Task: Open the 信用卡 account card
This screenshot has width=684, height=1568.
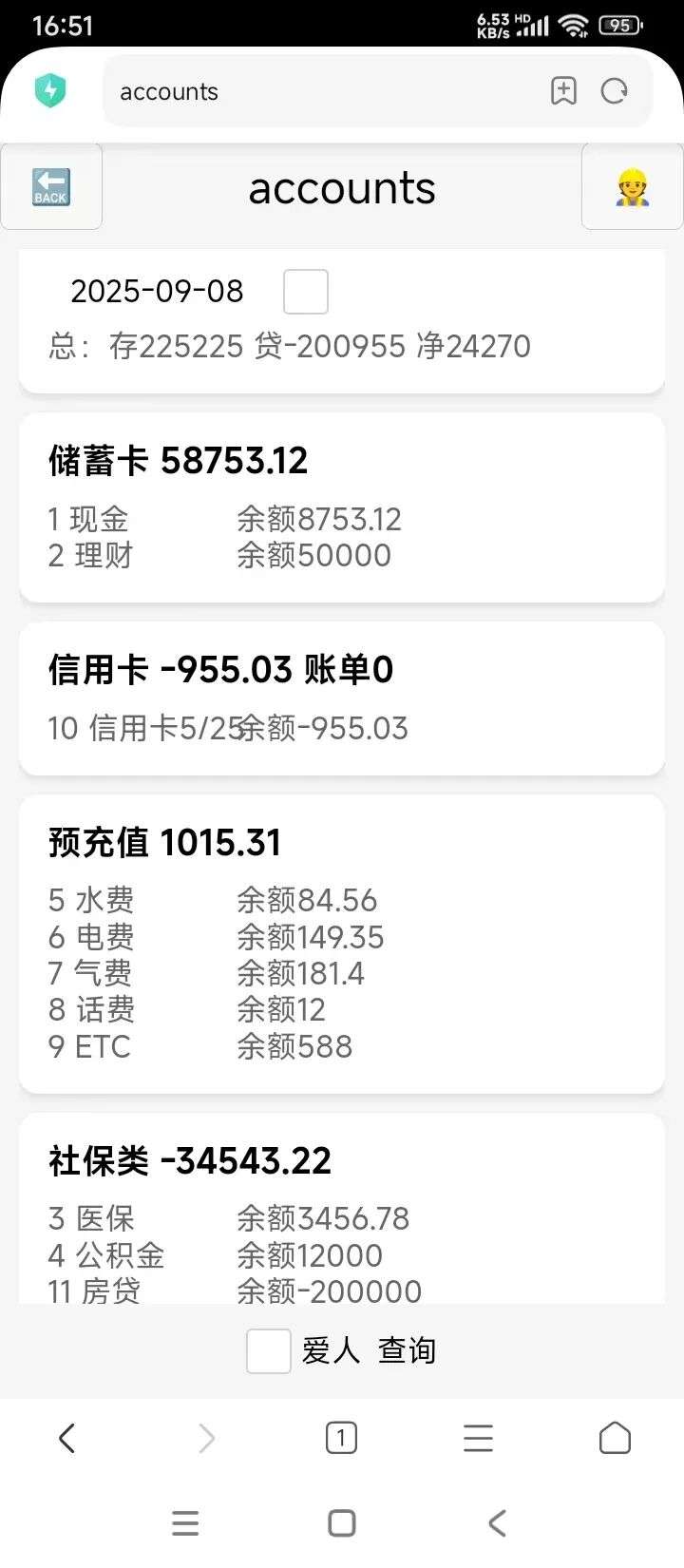Action: tap(342, 698)
